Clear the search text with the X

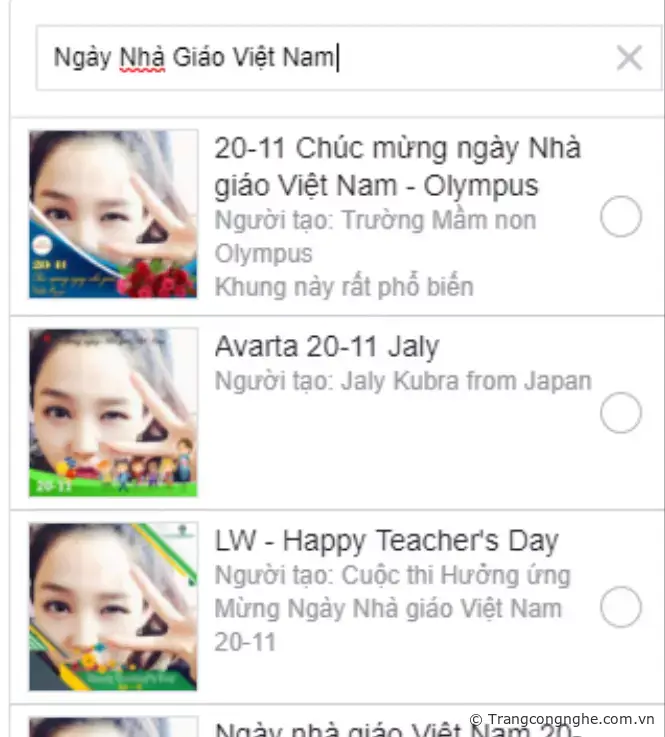[629, 58]
